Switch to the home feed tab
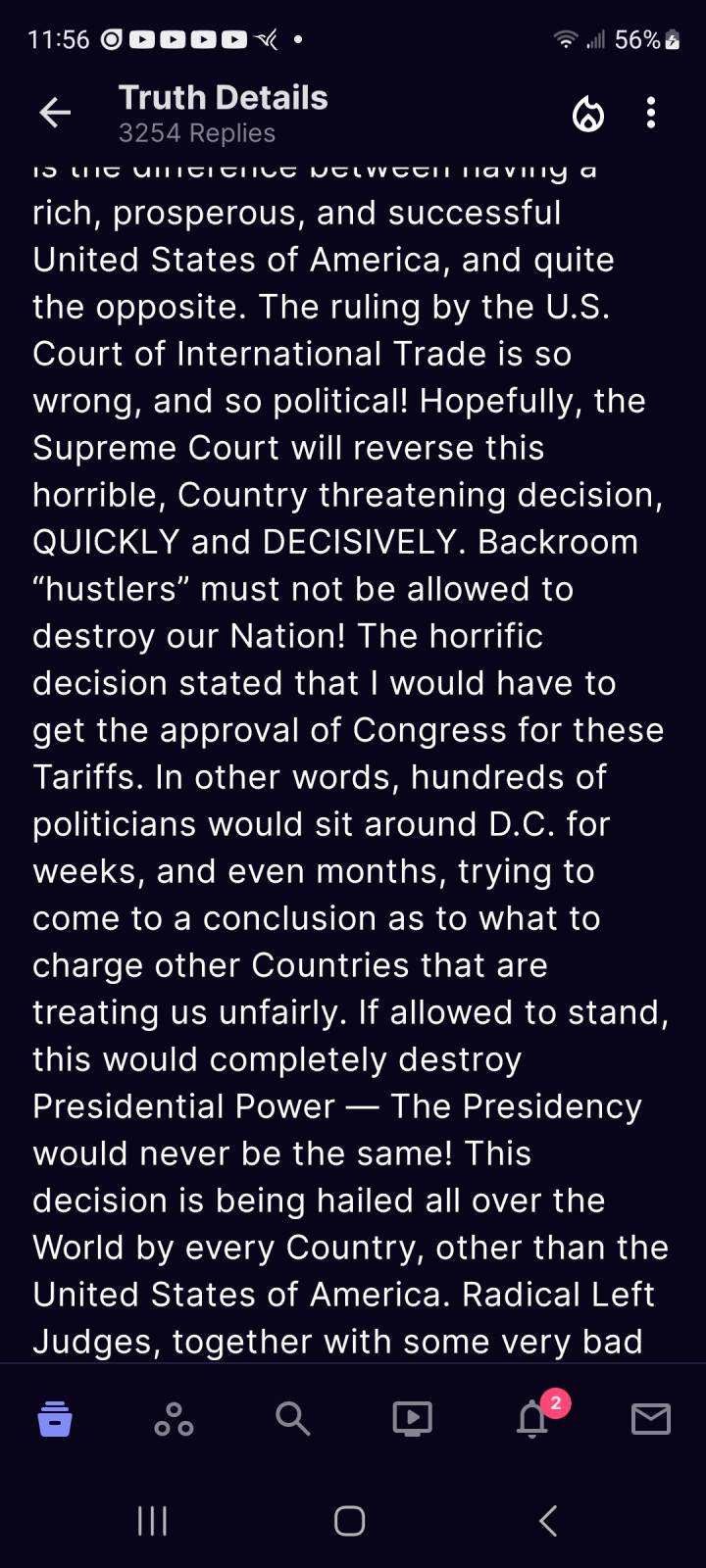This screenshot has height=1568, width=706. pyautogui.click(x=55, y=1418)
